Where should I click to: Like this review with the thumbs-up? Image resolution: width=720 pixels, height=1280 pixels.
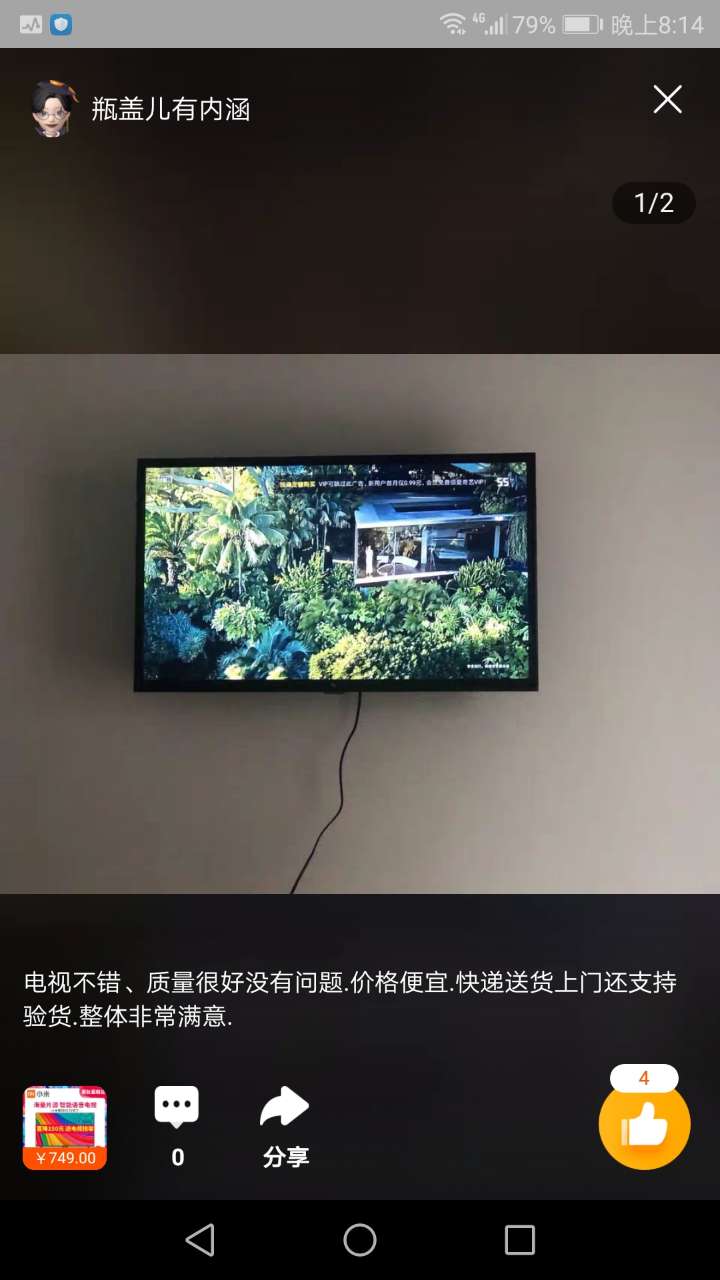[x=644, y=1125]
